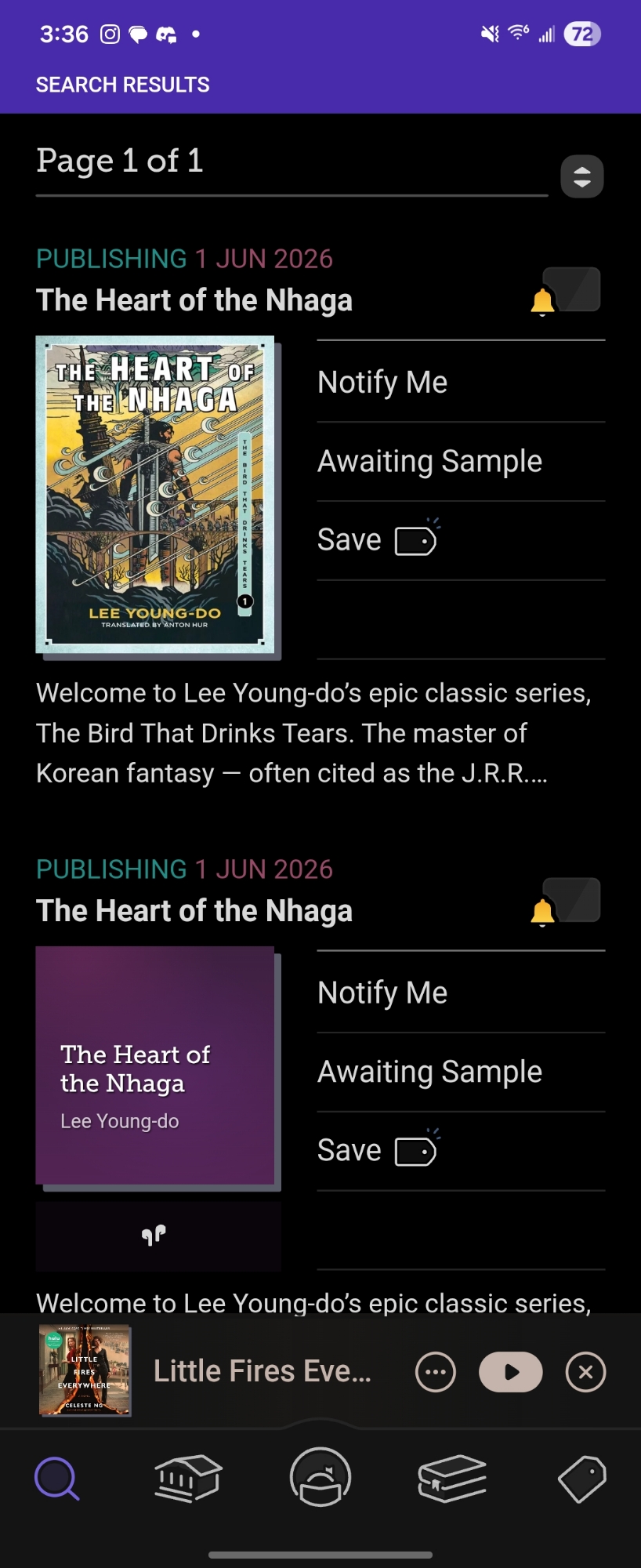Tap Notify Me on audiobook Nhaga result
Image resolution: width=641 pixels, height=1568 pixels.
[382, 993]
